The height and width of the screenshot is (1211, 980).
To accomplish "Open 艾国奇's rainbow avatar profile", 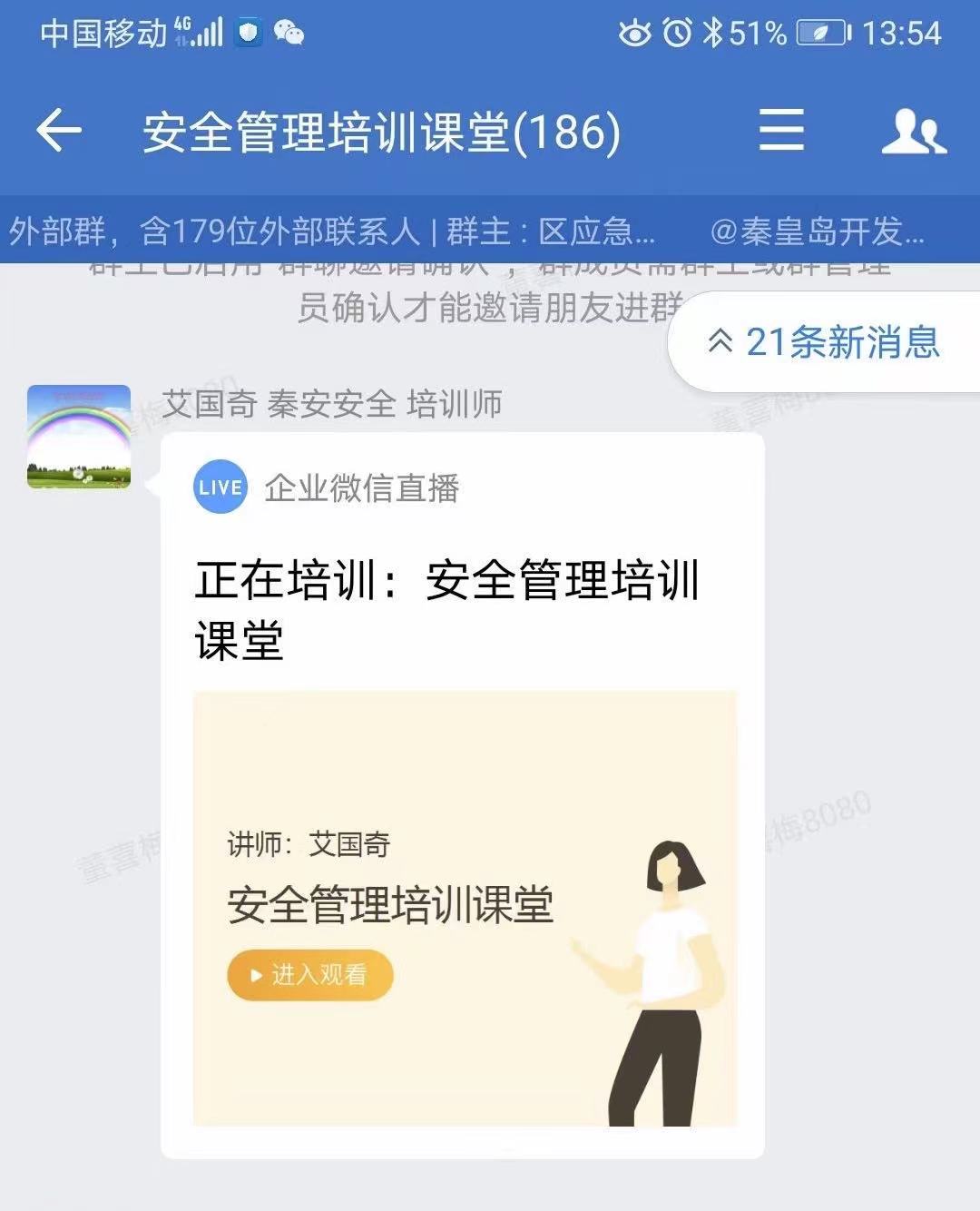I will 79,437.
